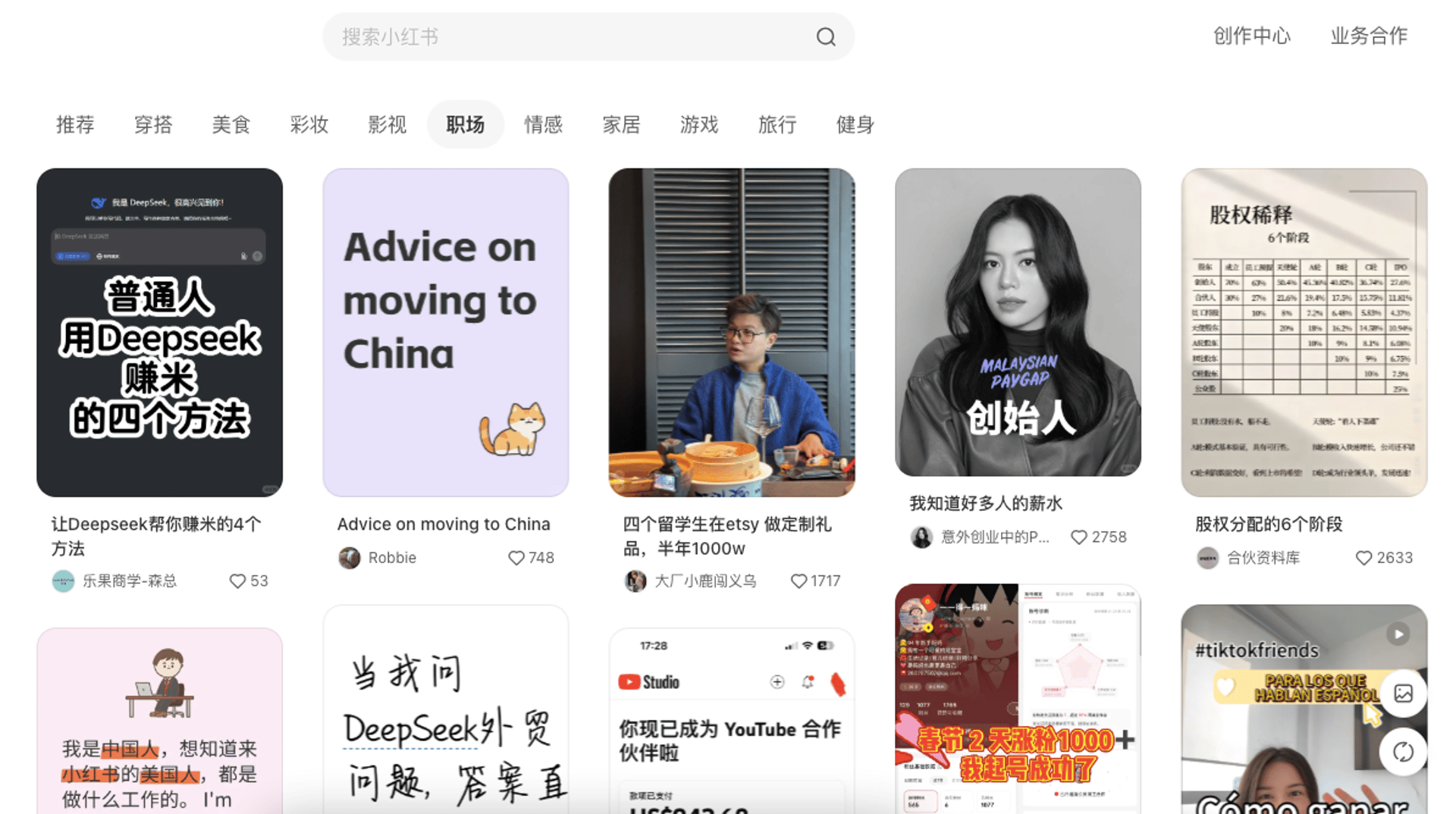Switch to the 彩妆 tab
The image size is (1456, 814).
[x=309, y=124]
